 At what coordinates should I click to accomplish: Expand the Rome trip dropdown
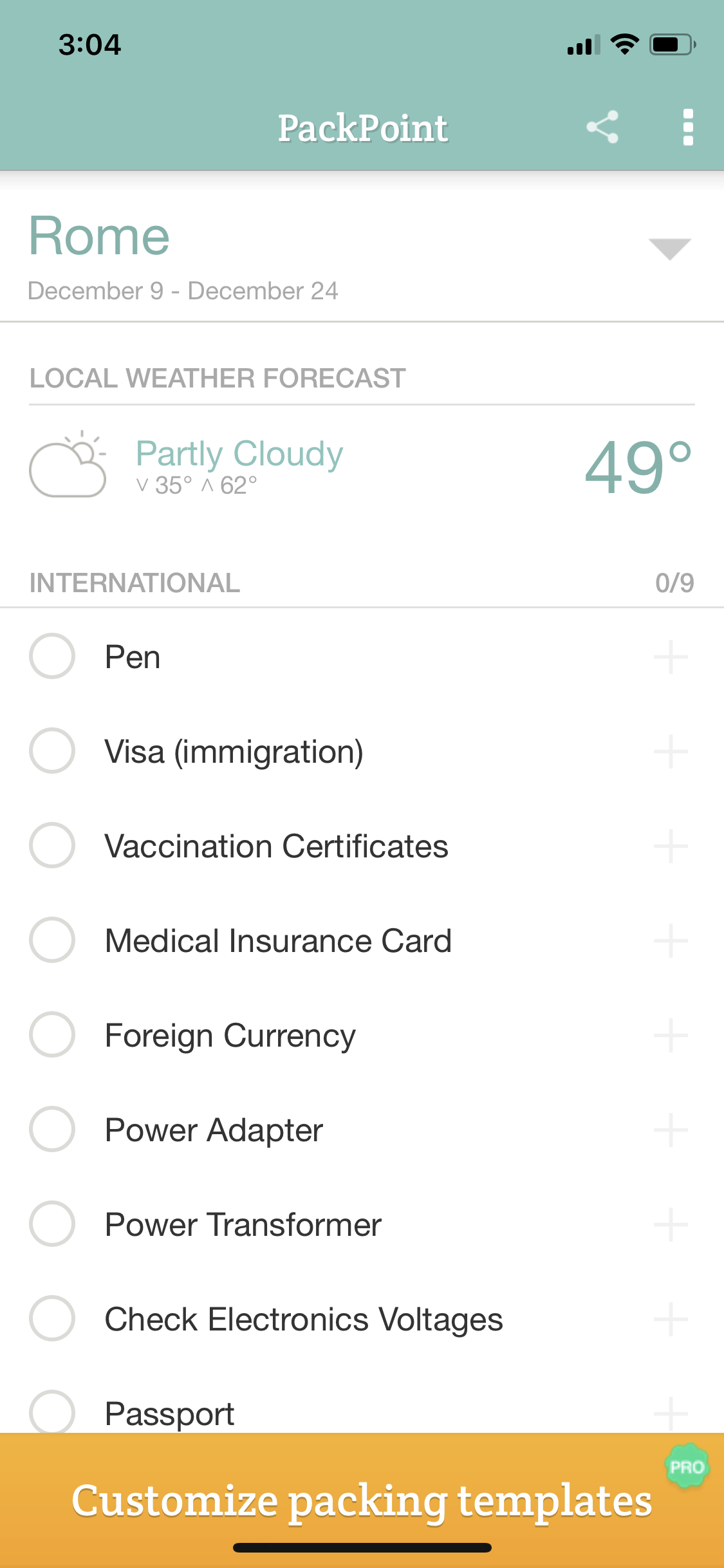coord(669,248)
